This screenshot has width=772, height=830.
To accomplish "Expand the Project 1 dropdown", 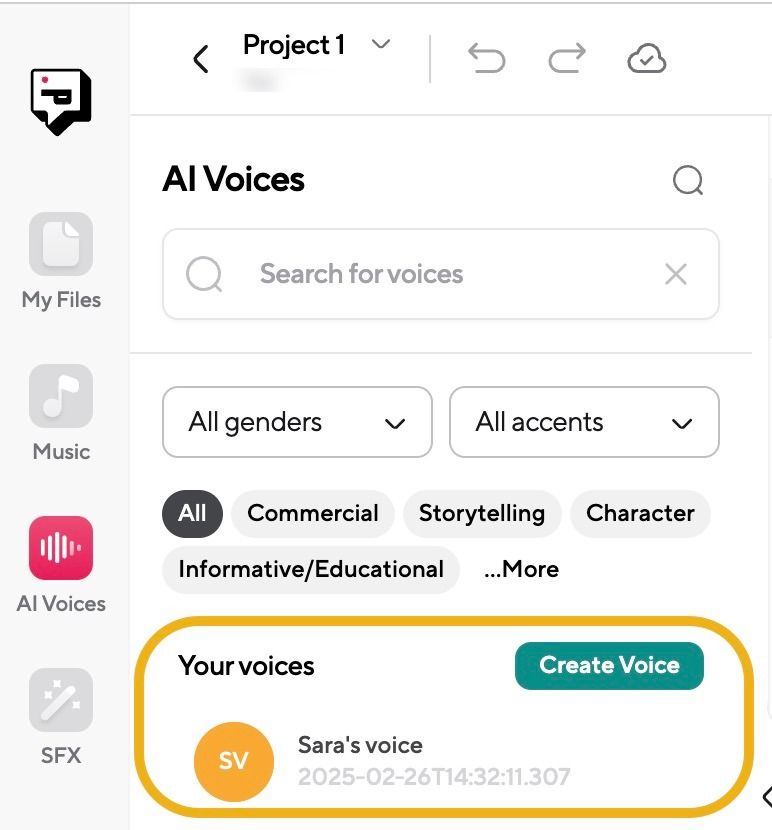I will coord(380,45).
